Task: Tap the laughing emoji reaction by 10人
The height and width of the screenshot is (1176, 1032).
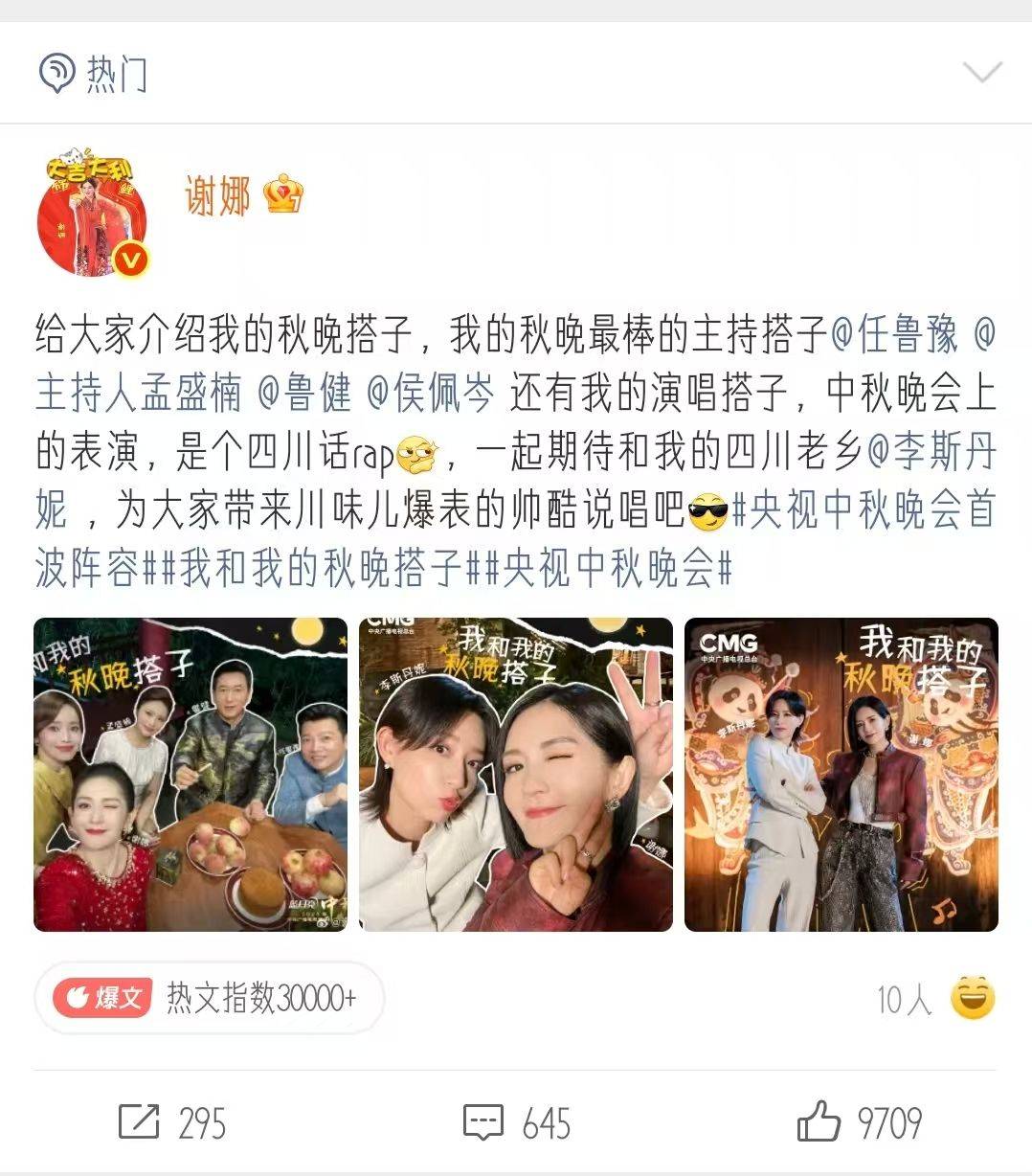Action: pyautogui.click(x=973, y=999)
